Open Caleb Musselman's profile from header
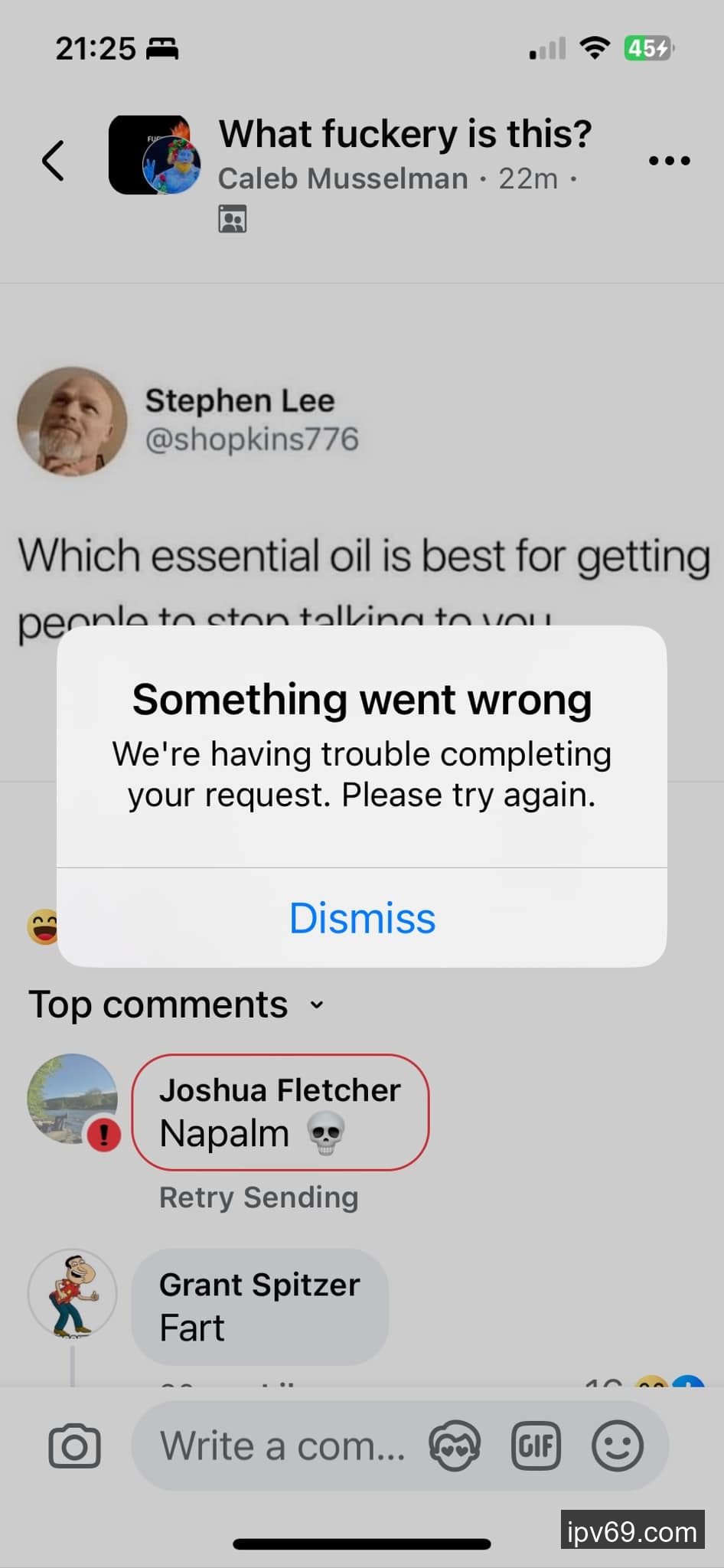 (343, 179)
